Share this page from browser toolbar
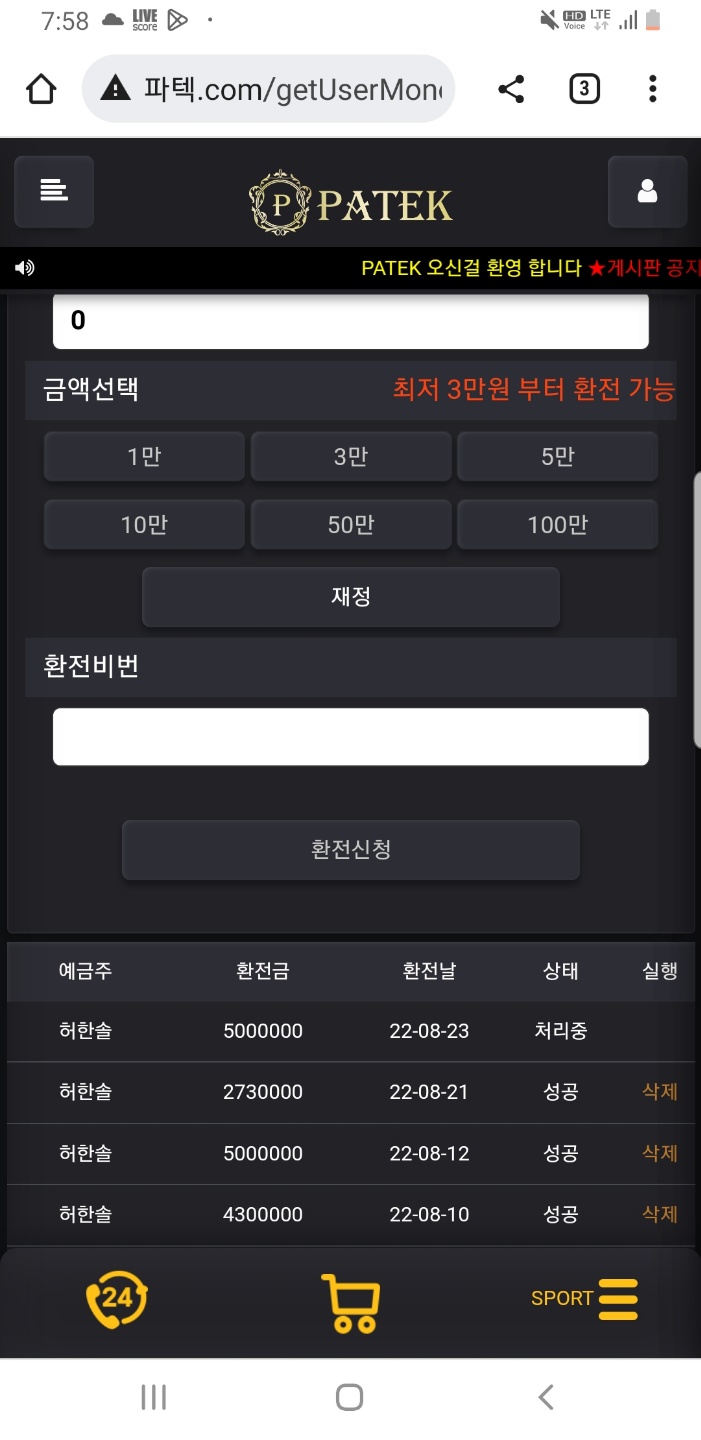 (511, 89)
